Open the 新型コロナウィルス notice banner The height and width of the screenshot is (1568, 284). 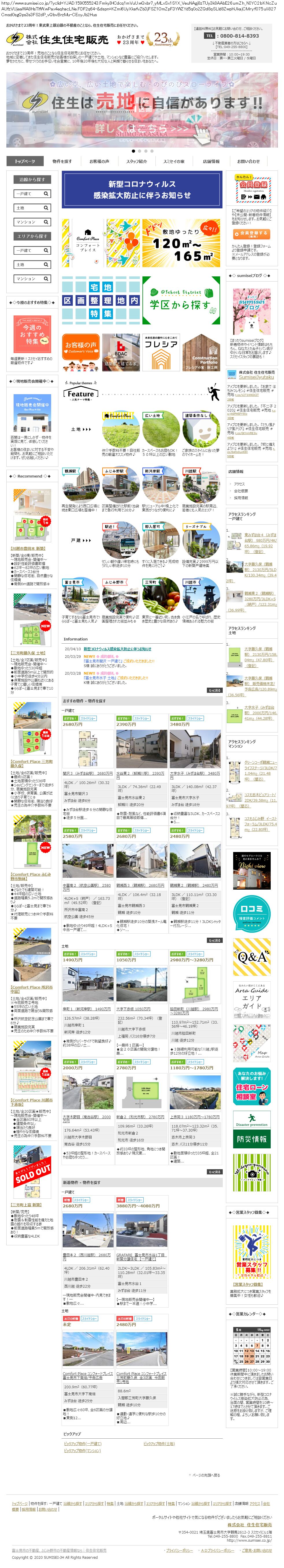coord(142,189)
